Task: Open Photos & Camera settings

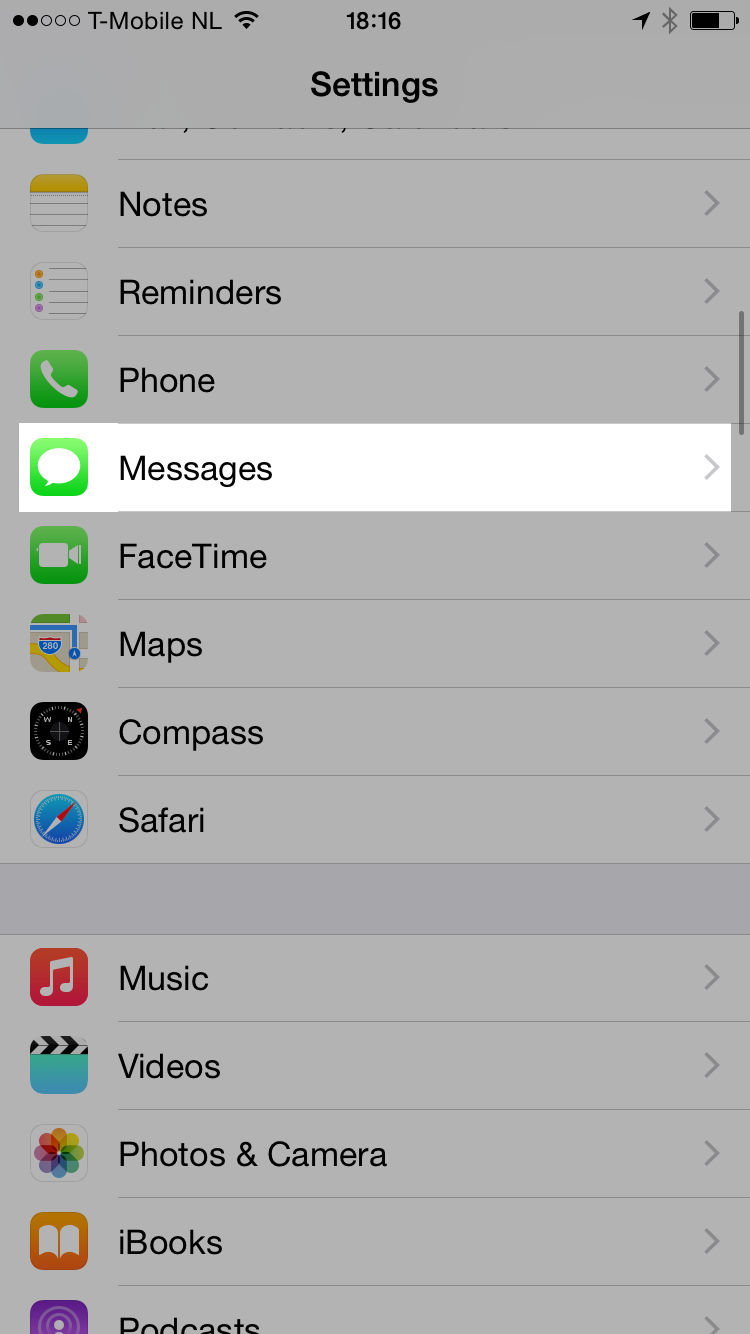Action: coord(375,1154)
